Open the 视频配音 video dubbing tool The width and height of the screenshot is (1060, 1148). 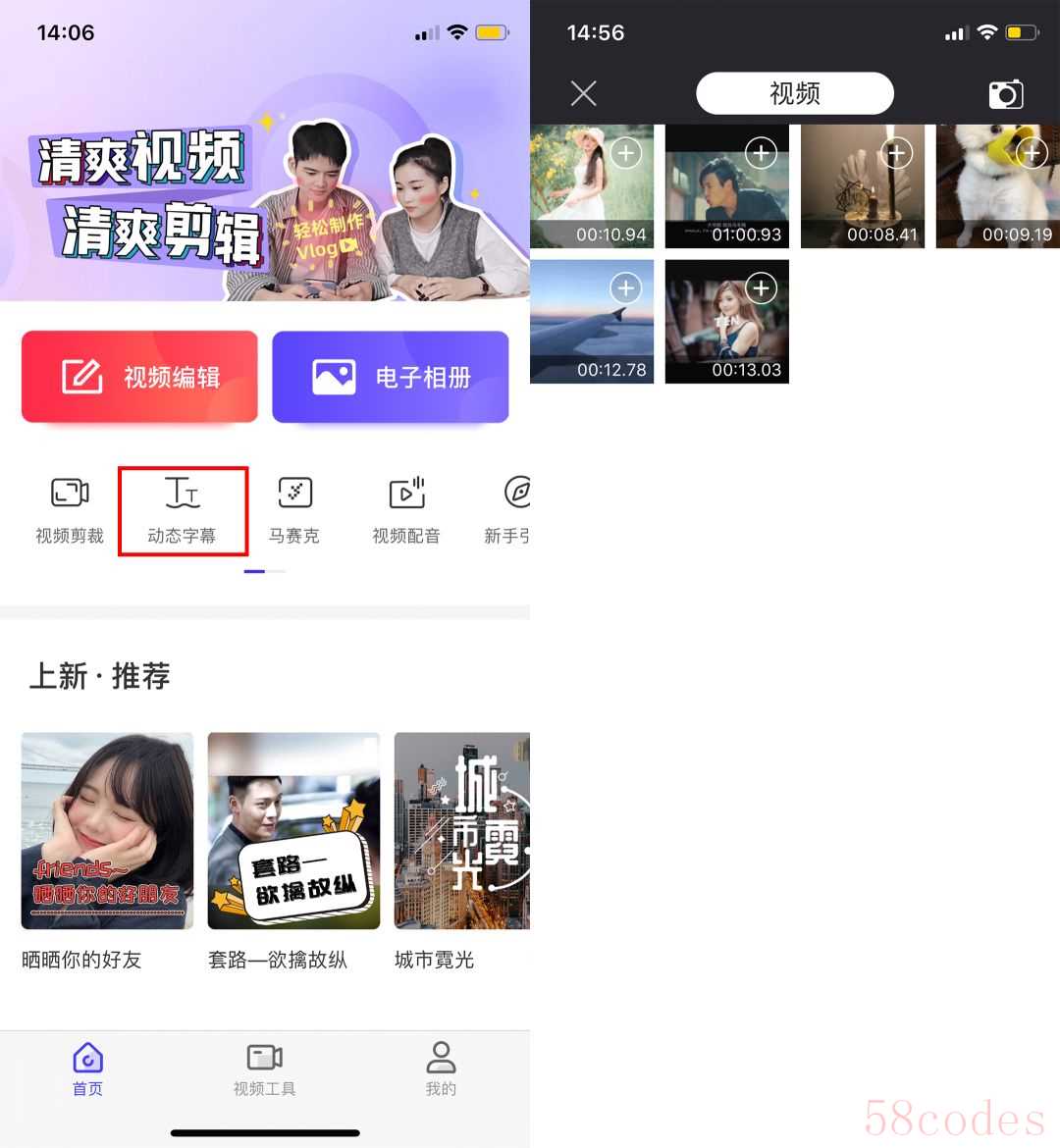coord(406,510)
